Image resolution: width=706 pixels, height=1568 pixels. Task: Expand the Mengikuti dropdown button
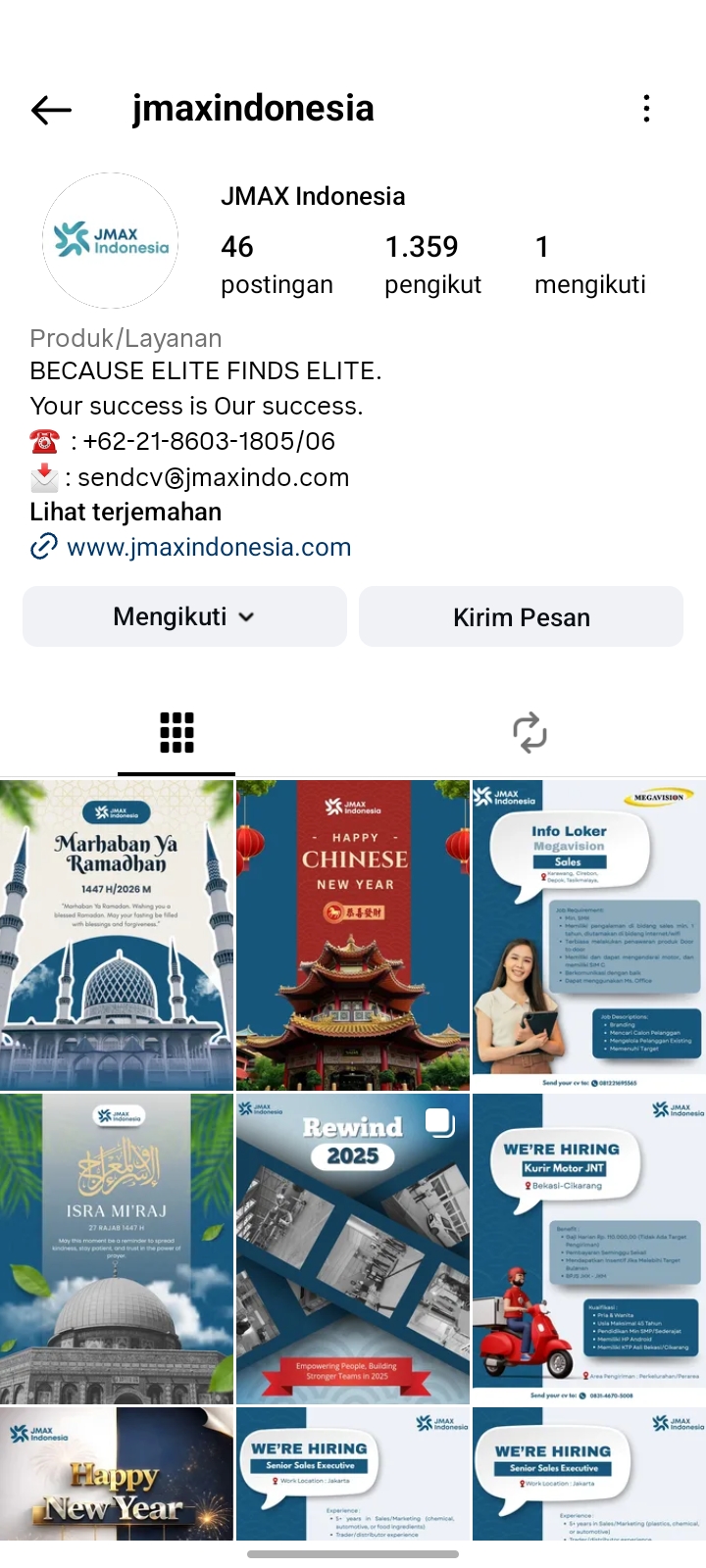(184, 616)
